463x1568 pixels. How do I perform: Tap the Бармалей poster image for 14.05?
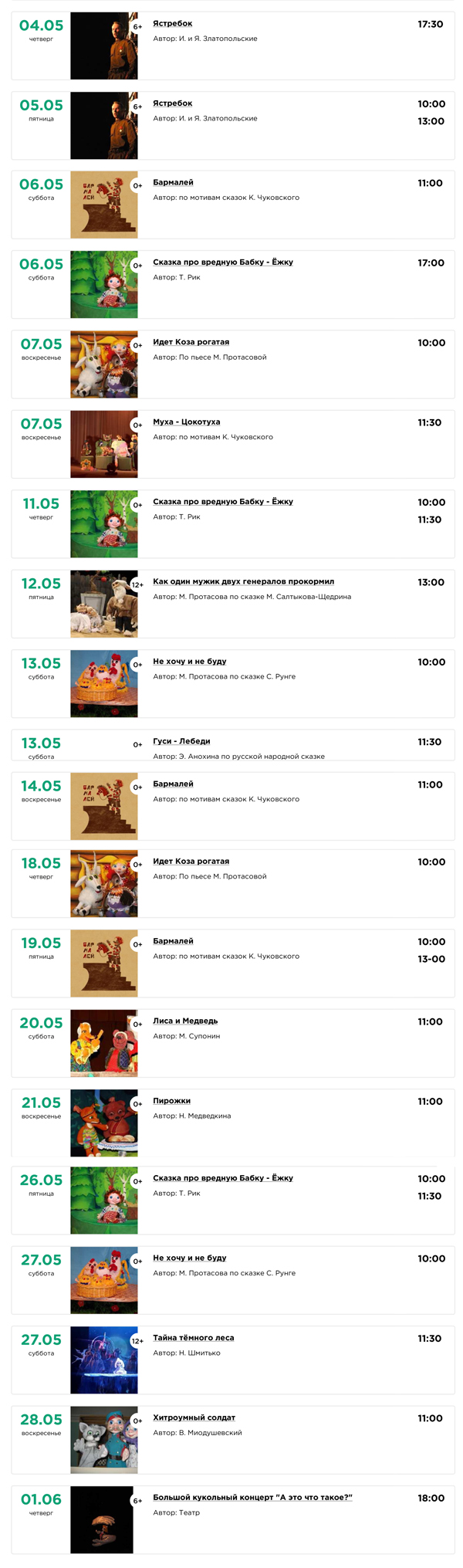tap(104, 806)
